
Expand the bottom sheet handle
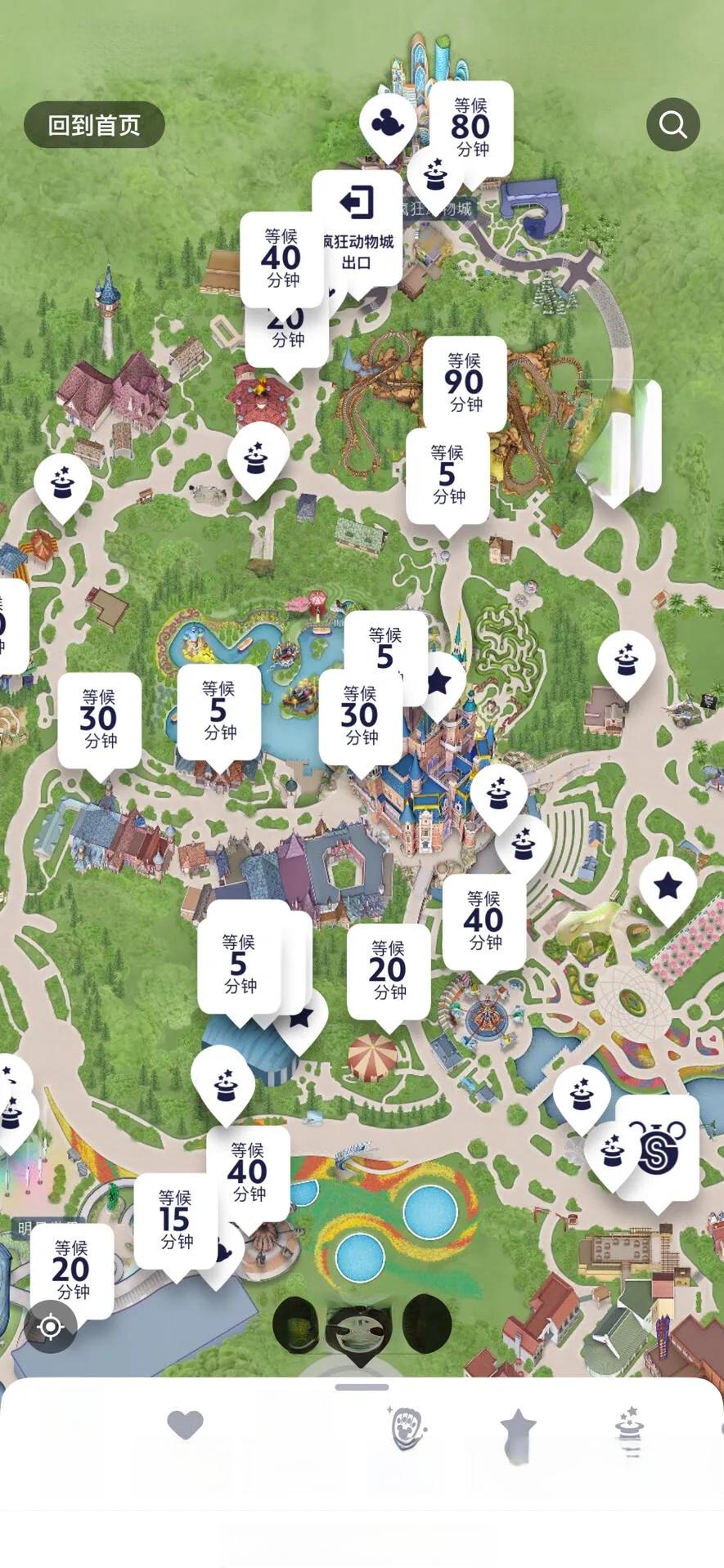pyautogui.click(x=362, y=1387)
